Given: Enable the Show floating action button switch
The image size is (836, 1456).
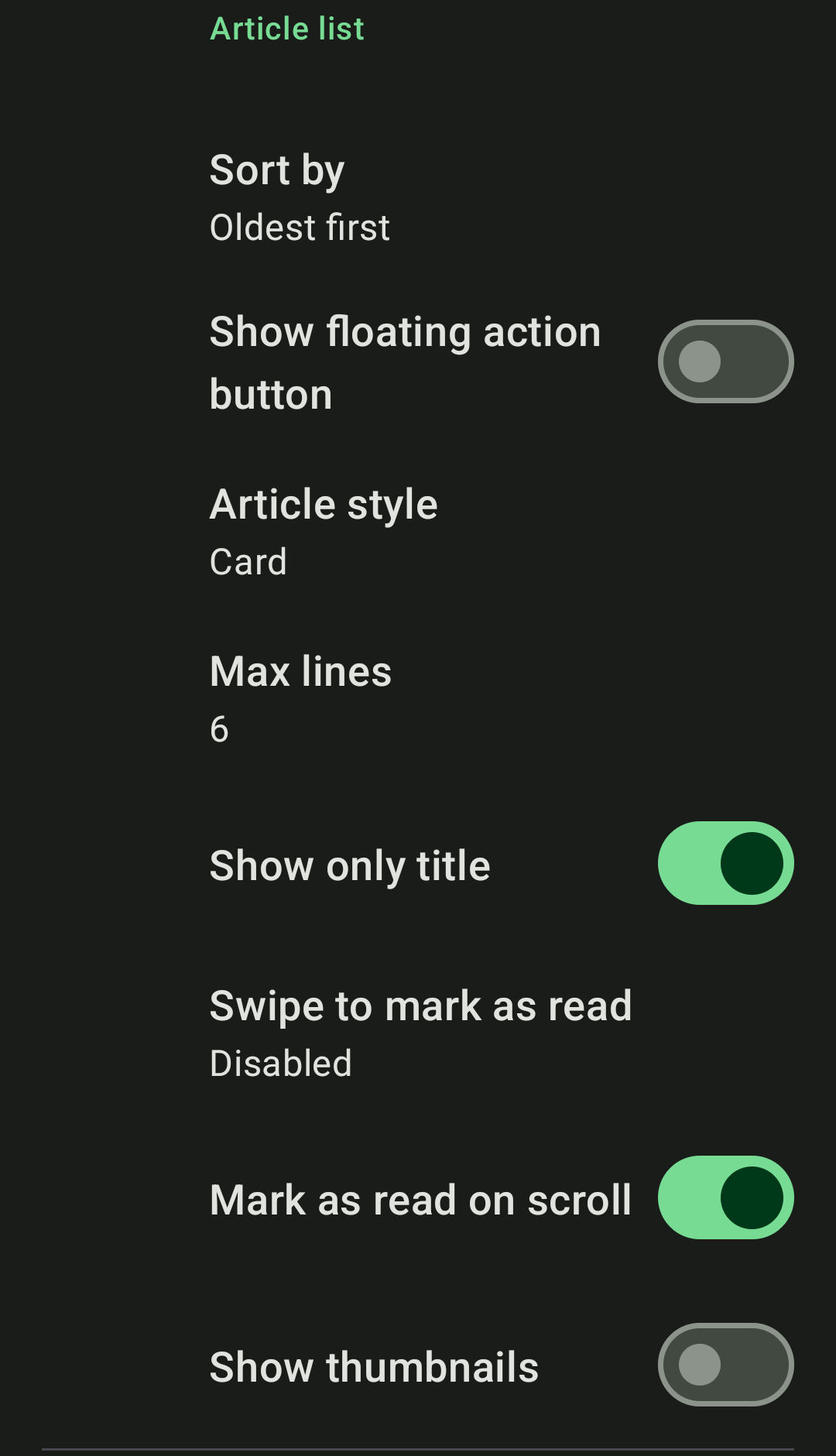Looking at the screenshot, I should click(725, 360).
